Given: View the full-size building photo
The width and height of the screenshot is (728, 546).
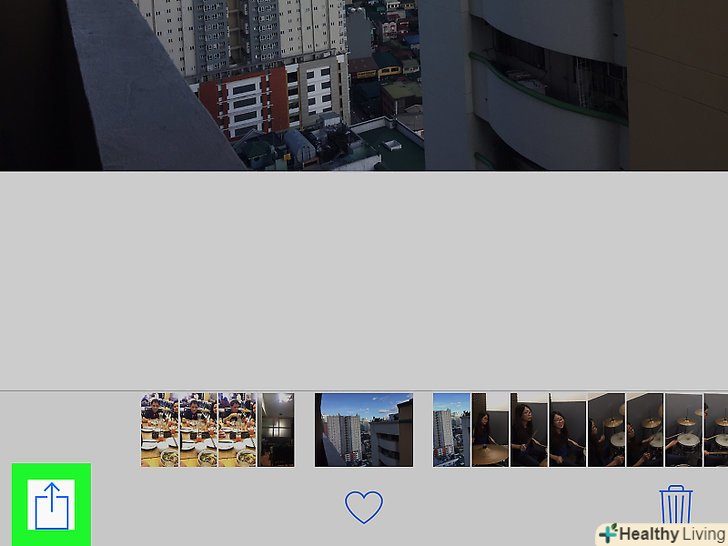Looking at the screenshot, I should (364, 85).
